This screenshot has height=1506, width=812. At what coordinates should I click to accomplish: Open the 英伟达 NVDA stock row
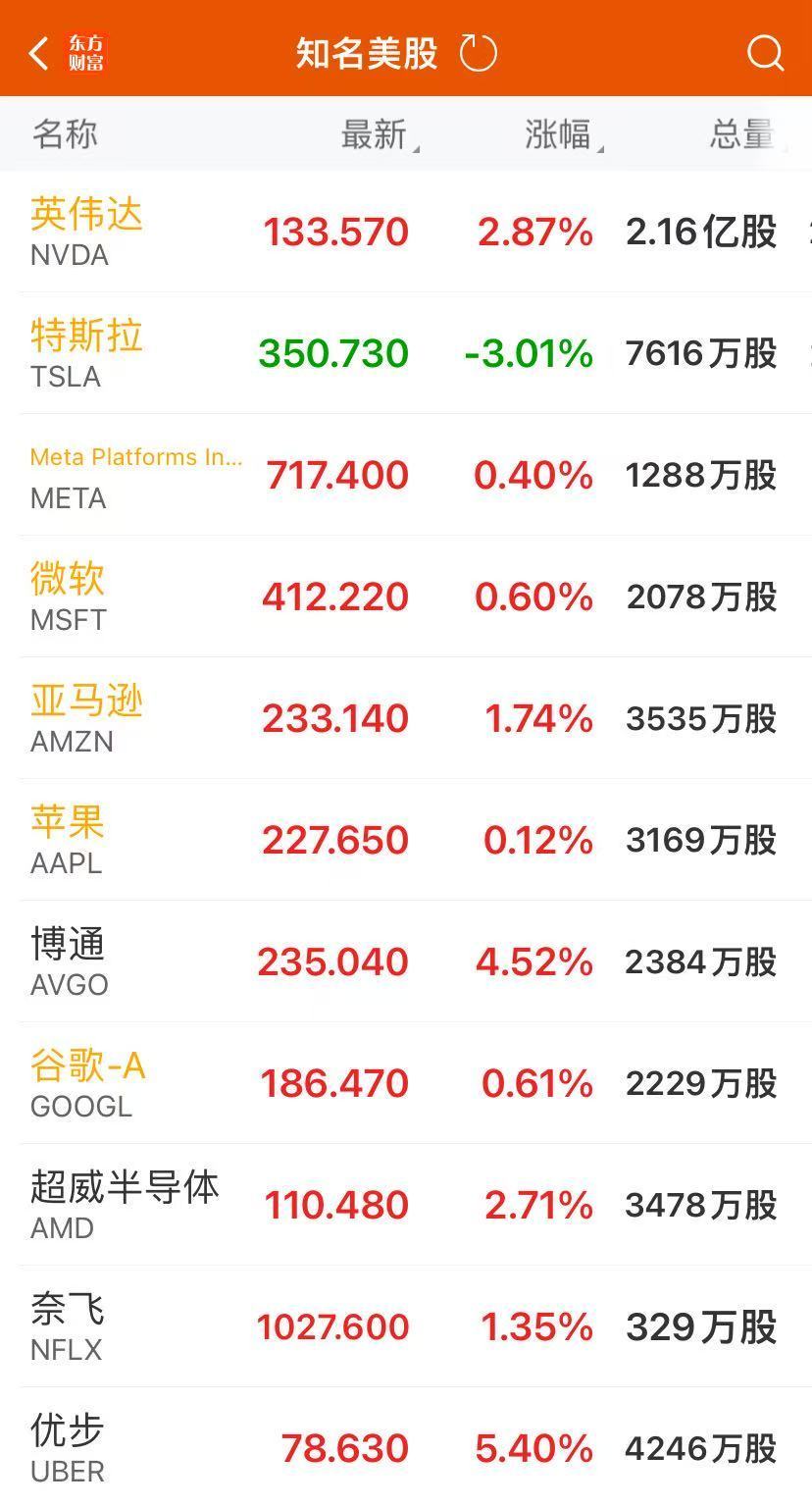(406, 232)
